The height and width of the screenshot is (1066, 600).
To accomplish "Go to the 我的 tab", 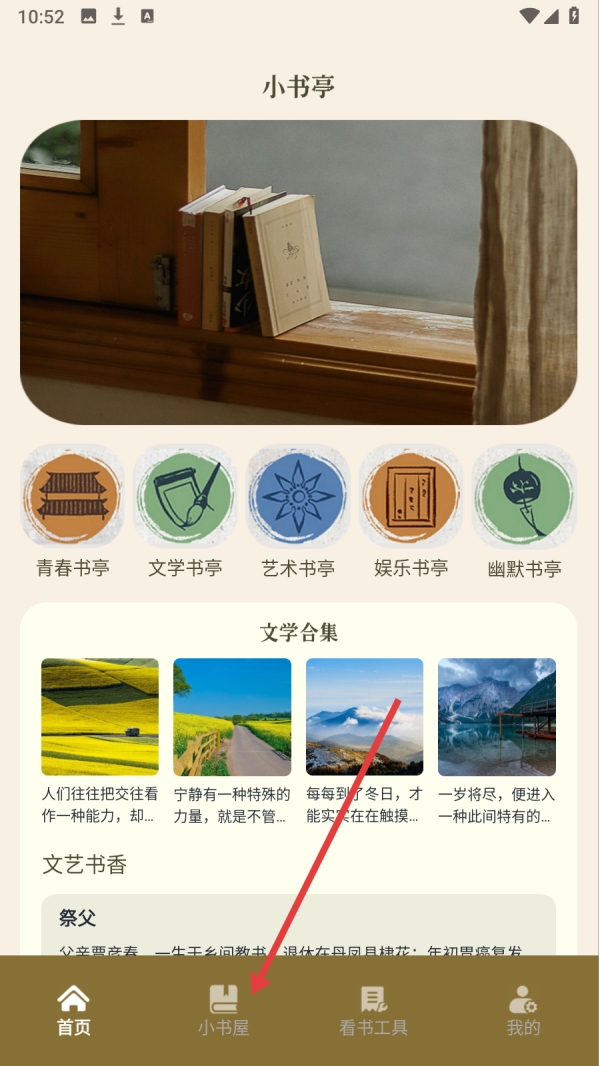I will [x=523, y=1010].
